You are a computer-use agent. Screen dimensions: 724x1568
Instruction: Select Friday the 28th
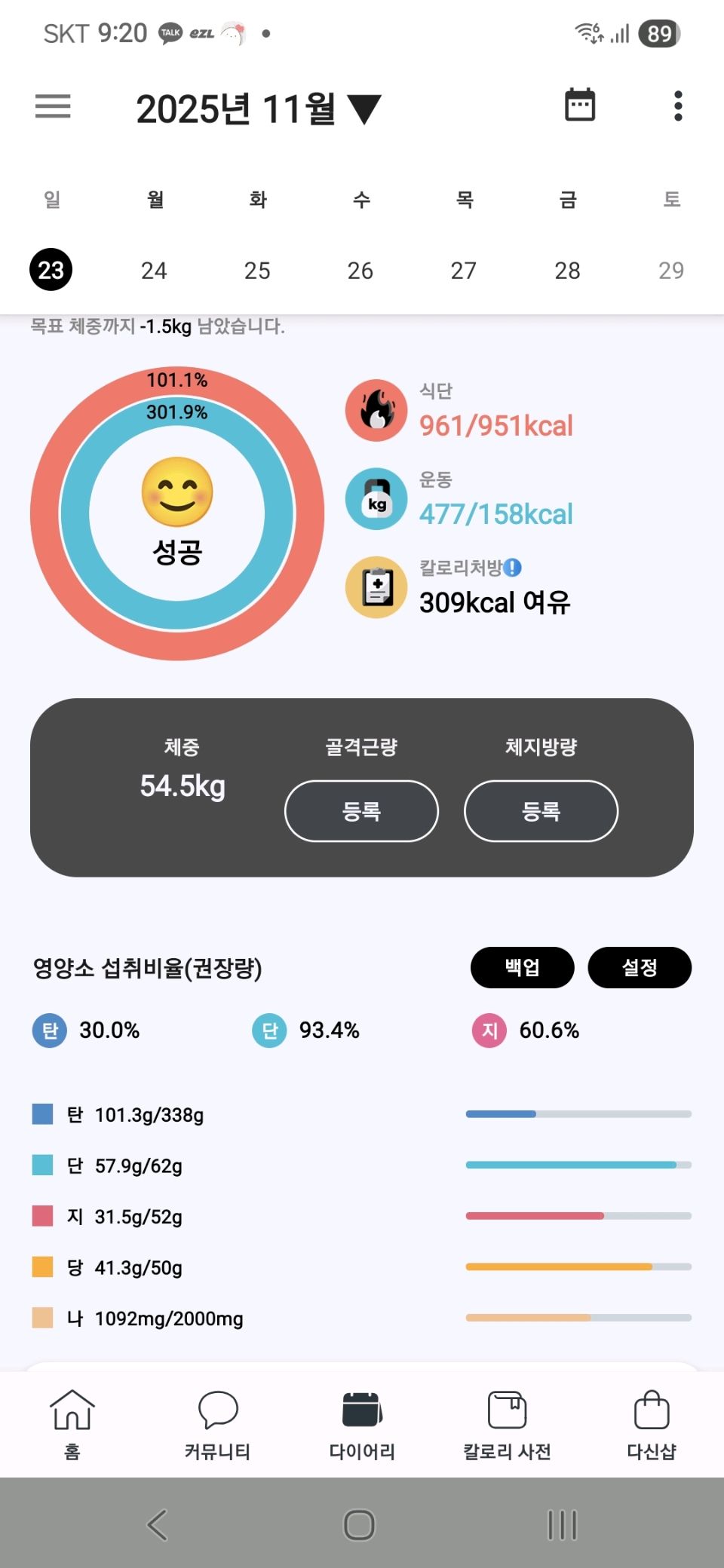coord(567,271)
